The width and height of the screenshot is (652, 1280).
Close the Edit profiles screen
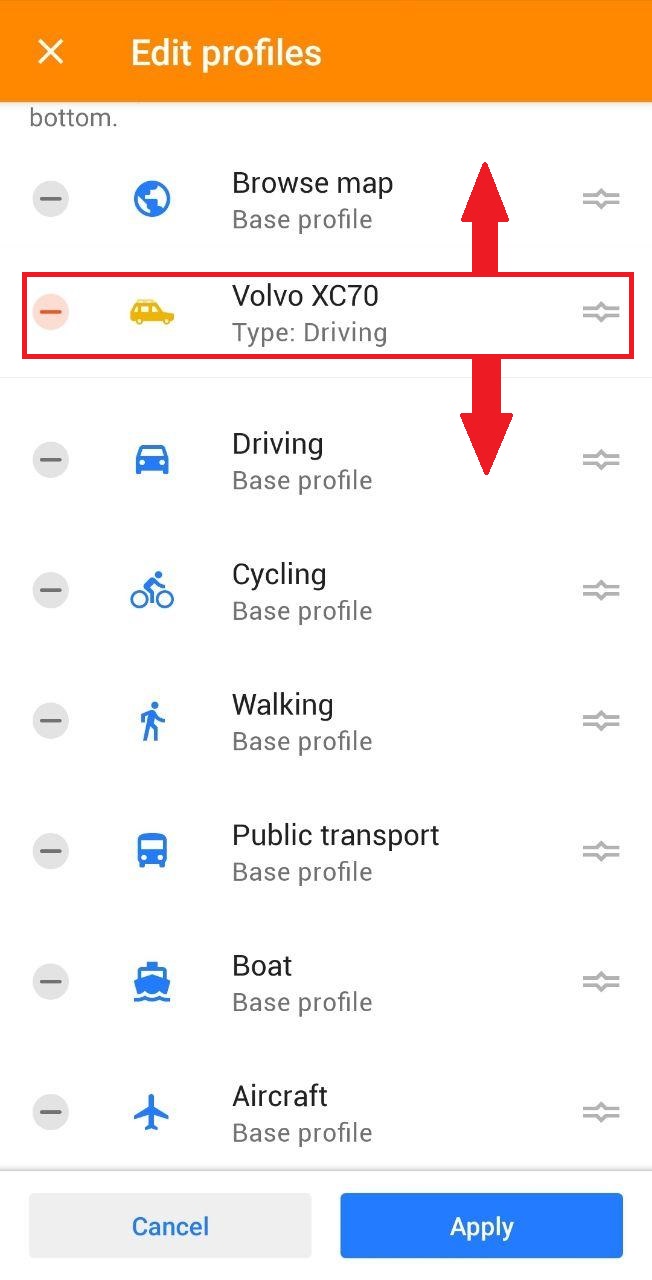(50, 52)
